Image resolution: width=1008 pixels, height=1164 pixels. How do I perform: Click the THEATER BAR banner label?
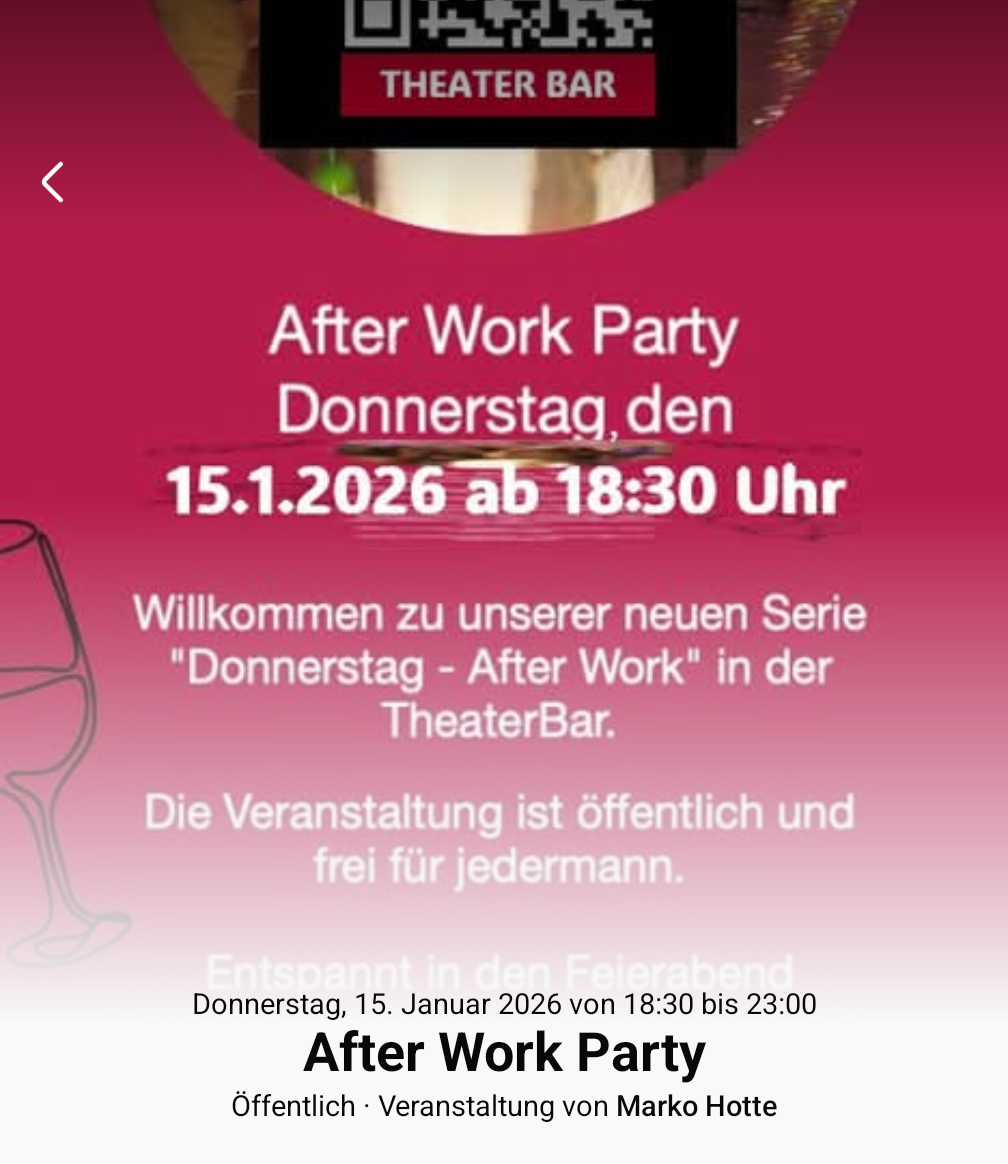point(496,85)
